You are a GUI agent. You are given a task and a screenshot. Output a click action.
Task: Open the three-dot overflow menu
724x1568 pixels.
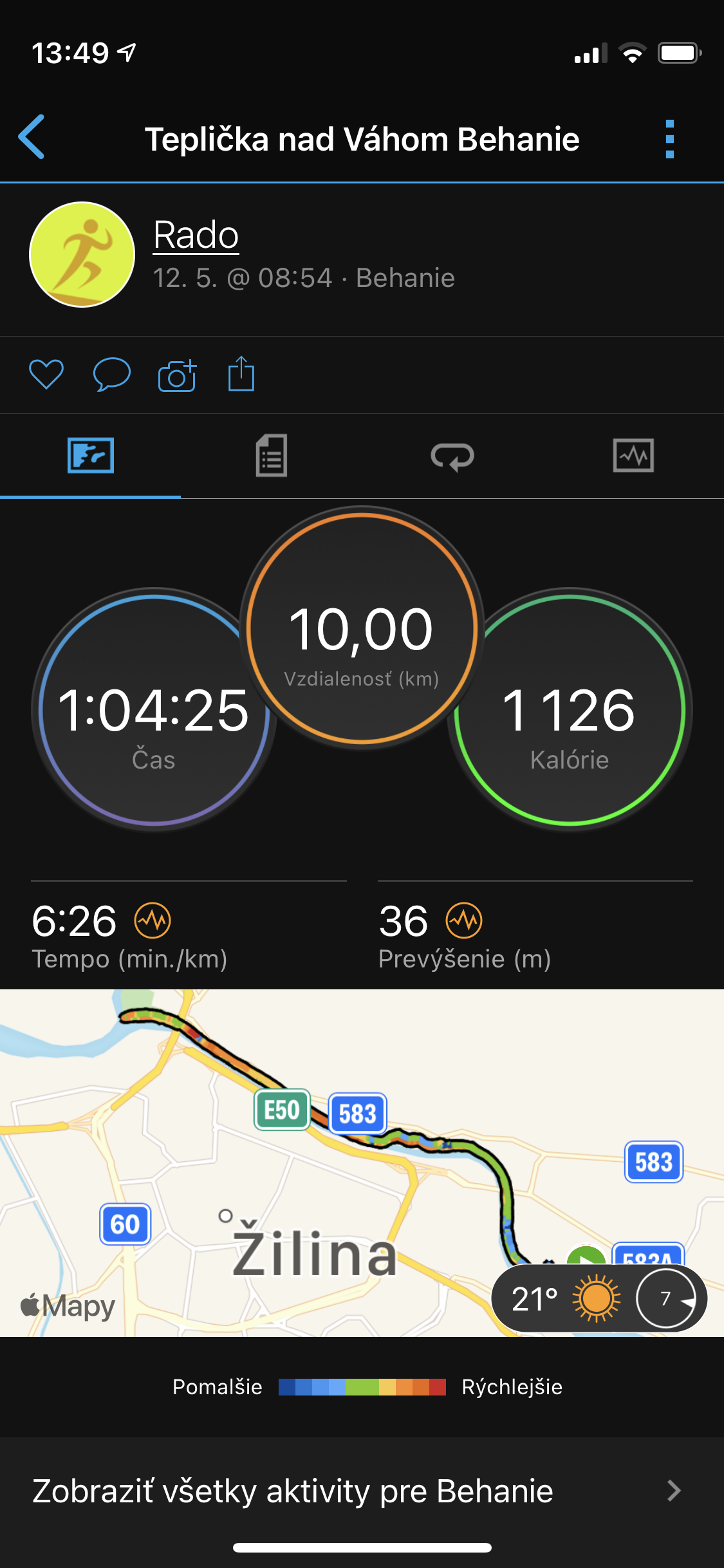[x=669, y=139]
